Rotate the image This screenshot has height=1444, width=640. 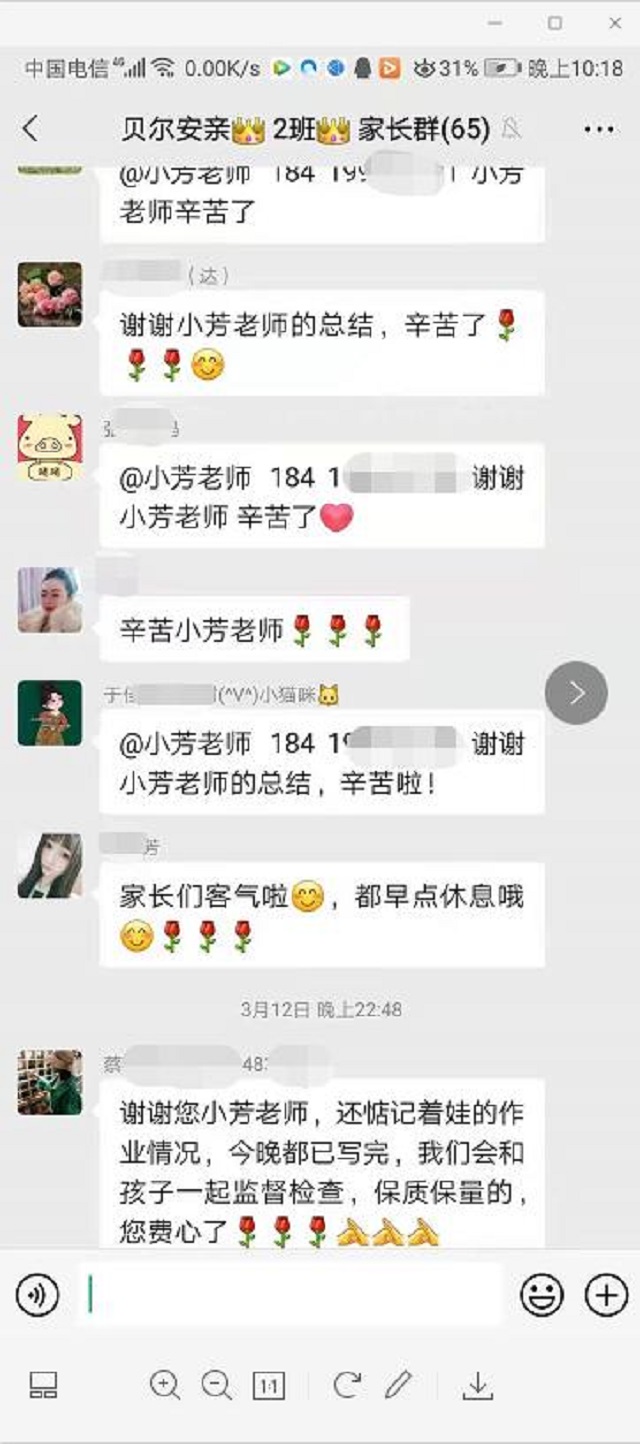coord(346,1385)
